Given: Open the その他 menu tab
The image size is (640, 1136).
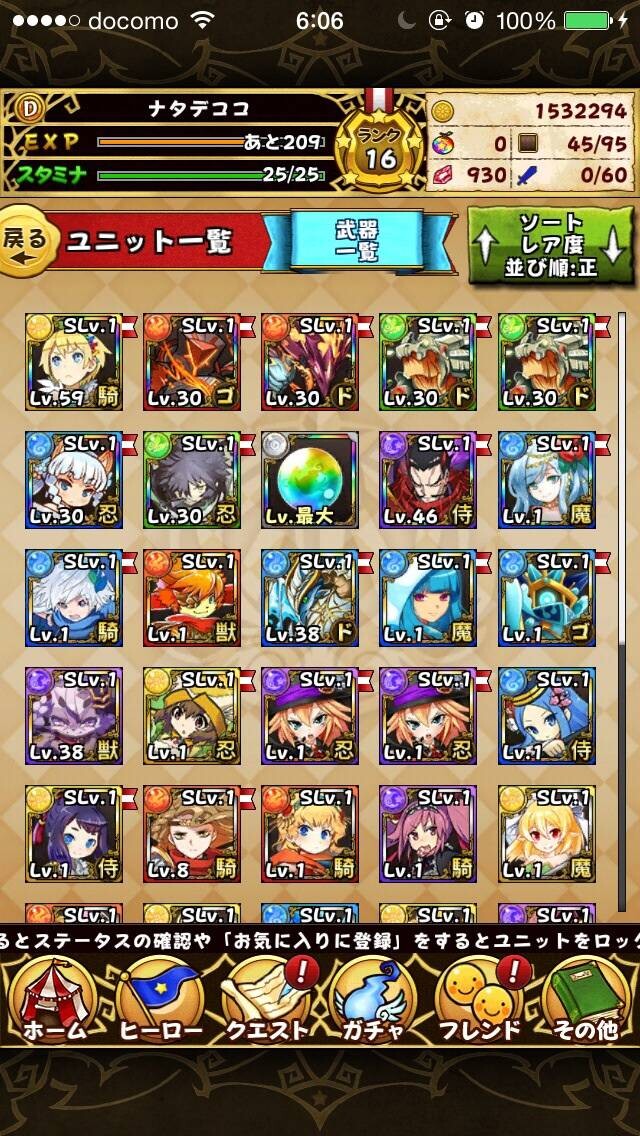Looking at the screenshot, I should 586,1002.
